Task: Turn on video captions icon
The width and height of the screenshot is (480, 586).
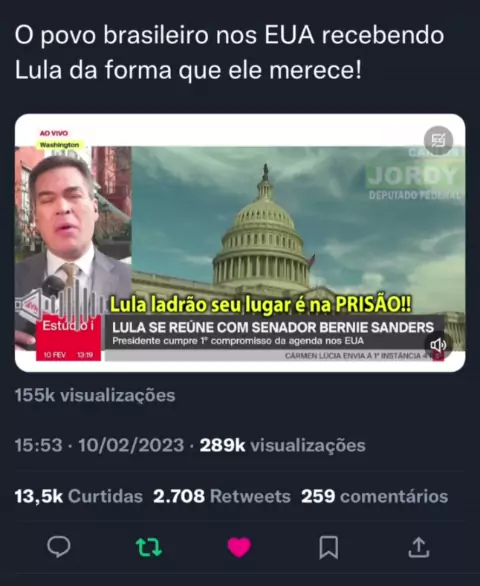Action: click(439, 141)
